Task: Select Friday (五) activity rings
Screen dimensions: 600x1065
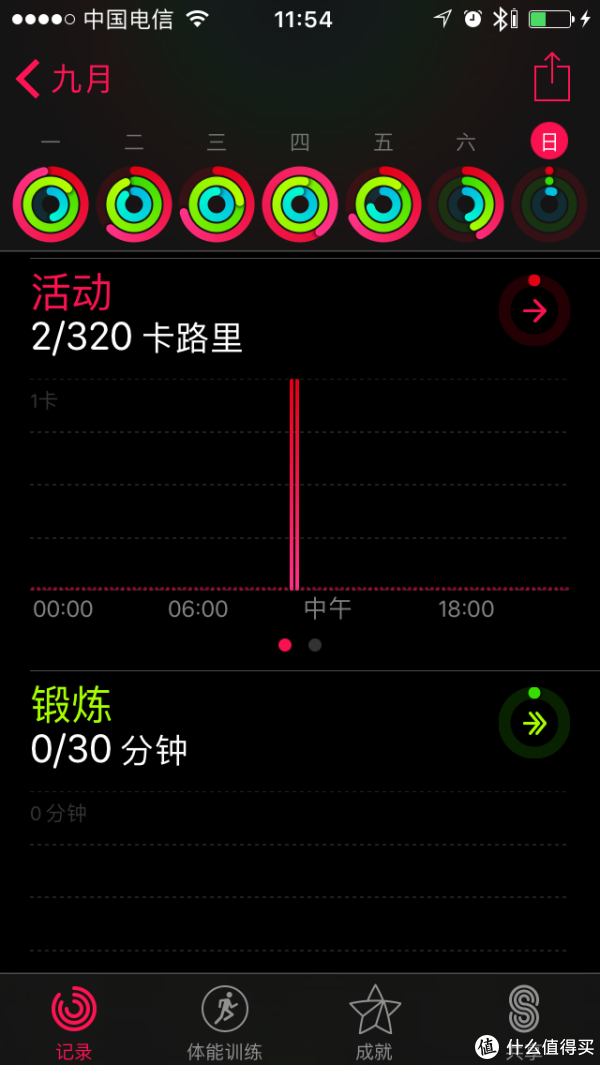Action: (x=383, y=204)
